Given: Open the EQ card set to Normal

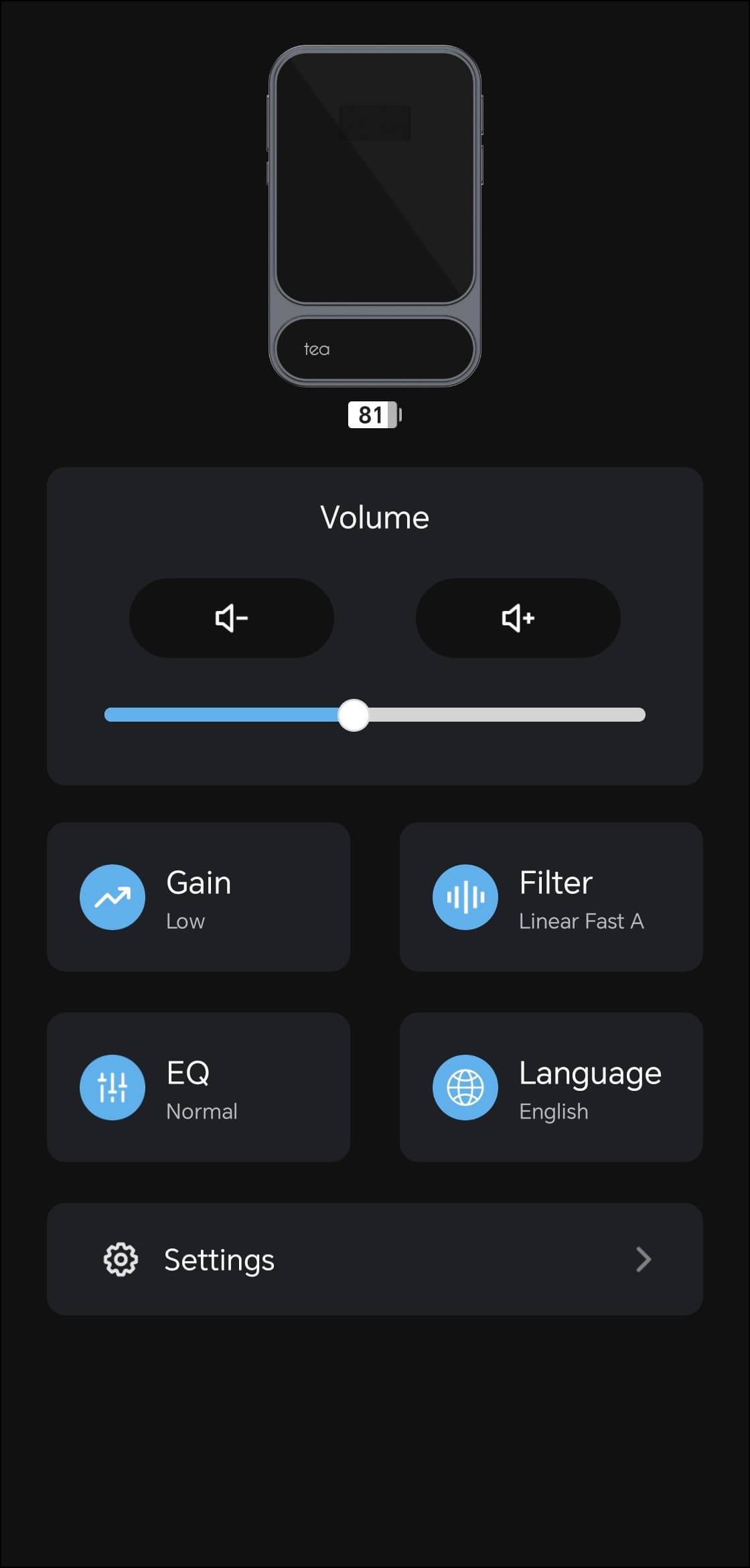Looking at the screenshot, I should pyautogui.click(x=198, y=1087).
